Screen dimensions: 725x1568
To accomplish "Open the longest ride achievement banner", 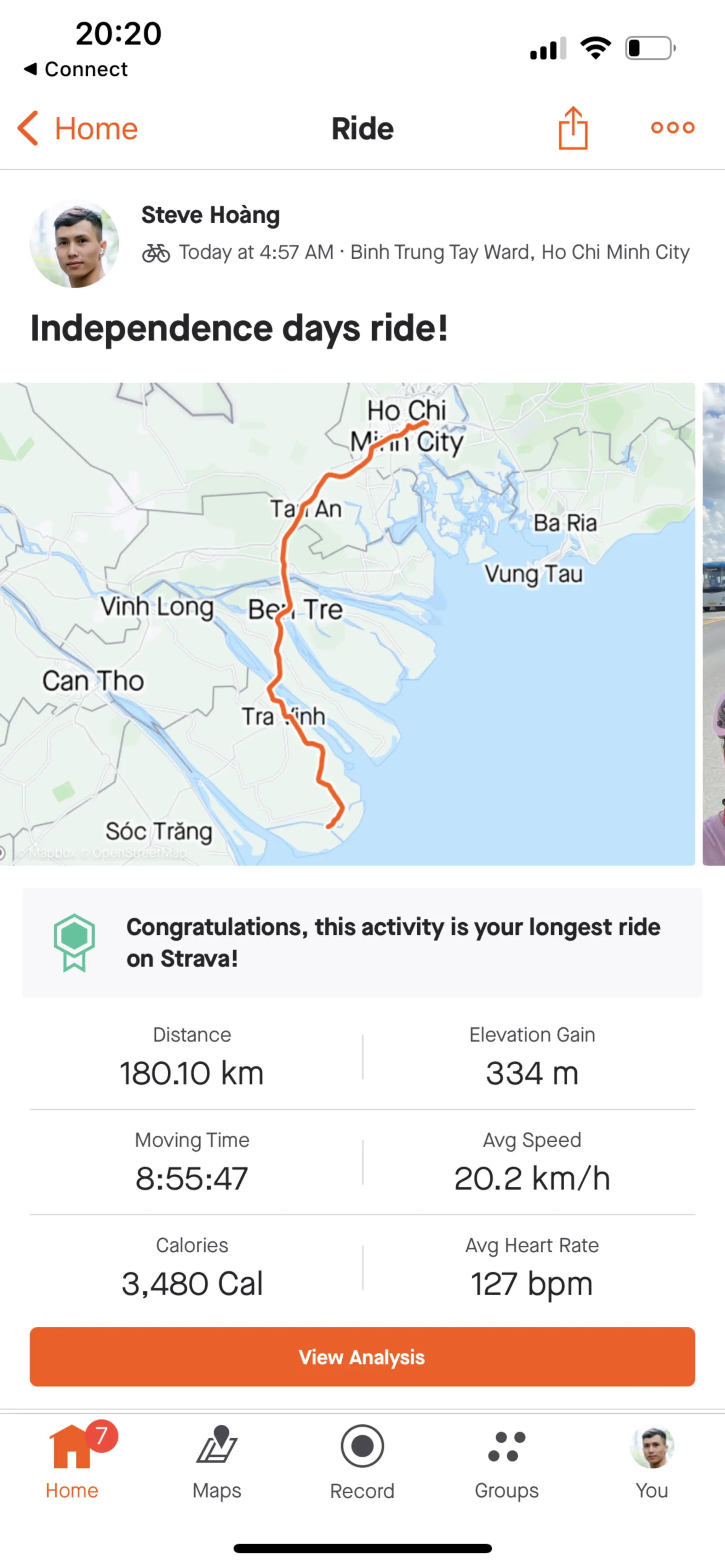I will point(362,942).
